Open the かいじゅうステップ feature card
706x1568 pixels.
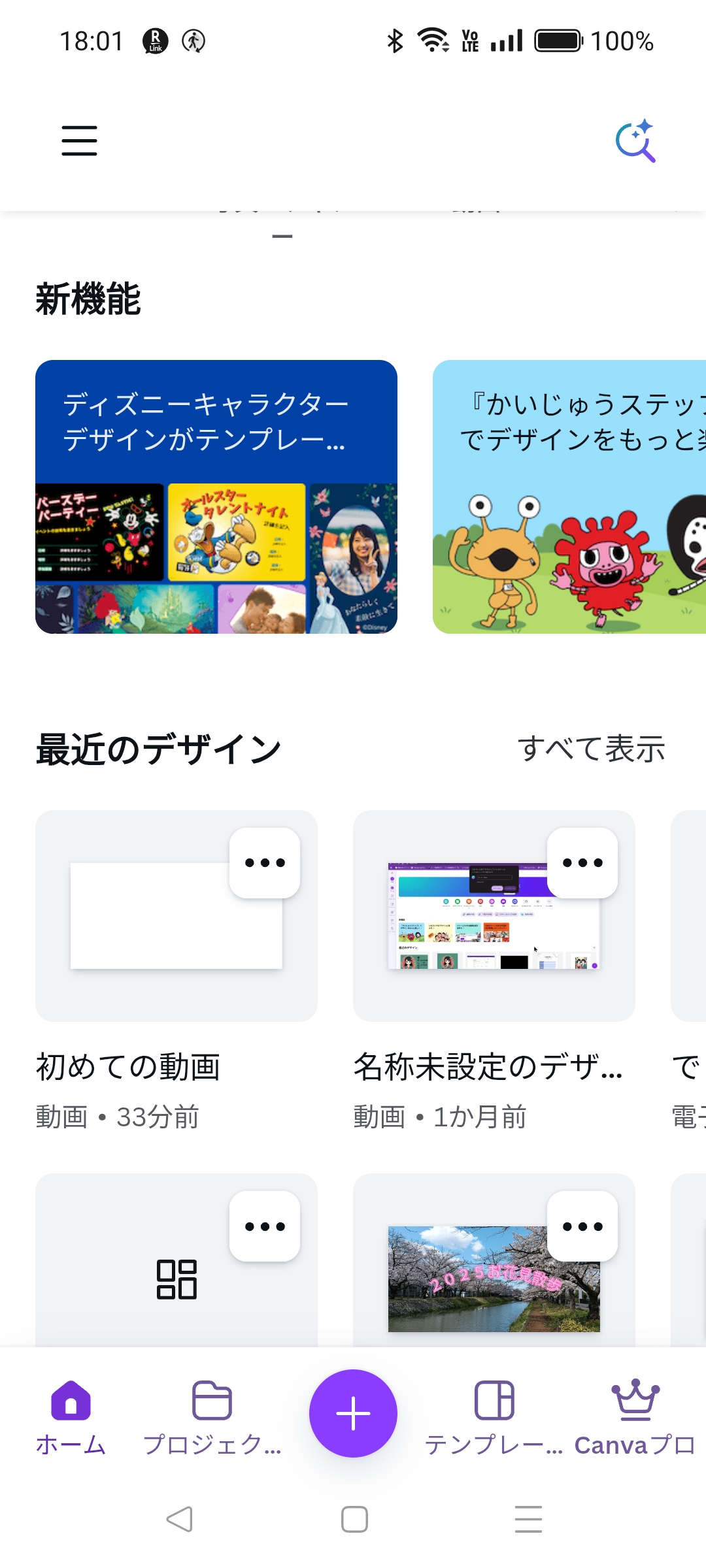point(569,497)
